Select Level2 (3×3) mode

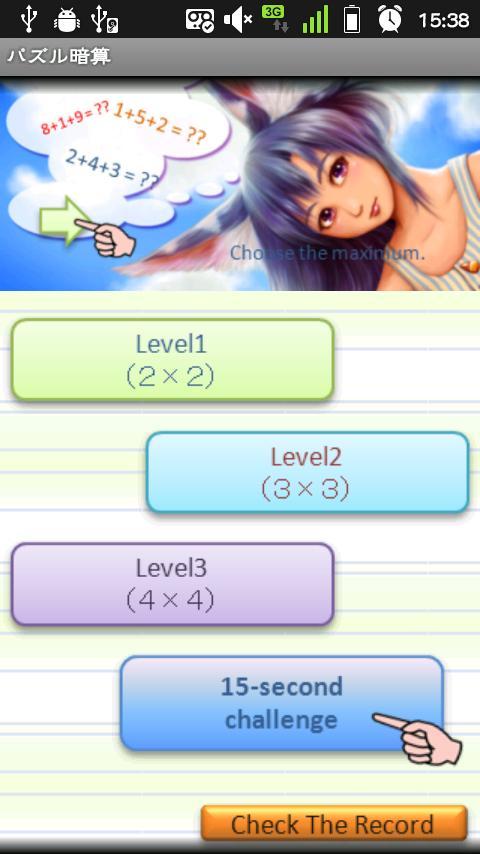click(x=307, y=472)
